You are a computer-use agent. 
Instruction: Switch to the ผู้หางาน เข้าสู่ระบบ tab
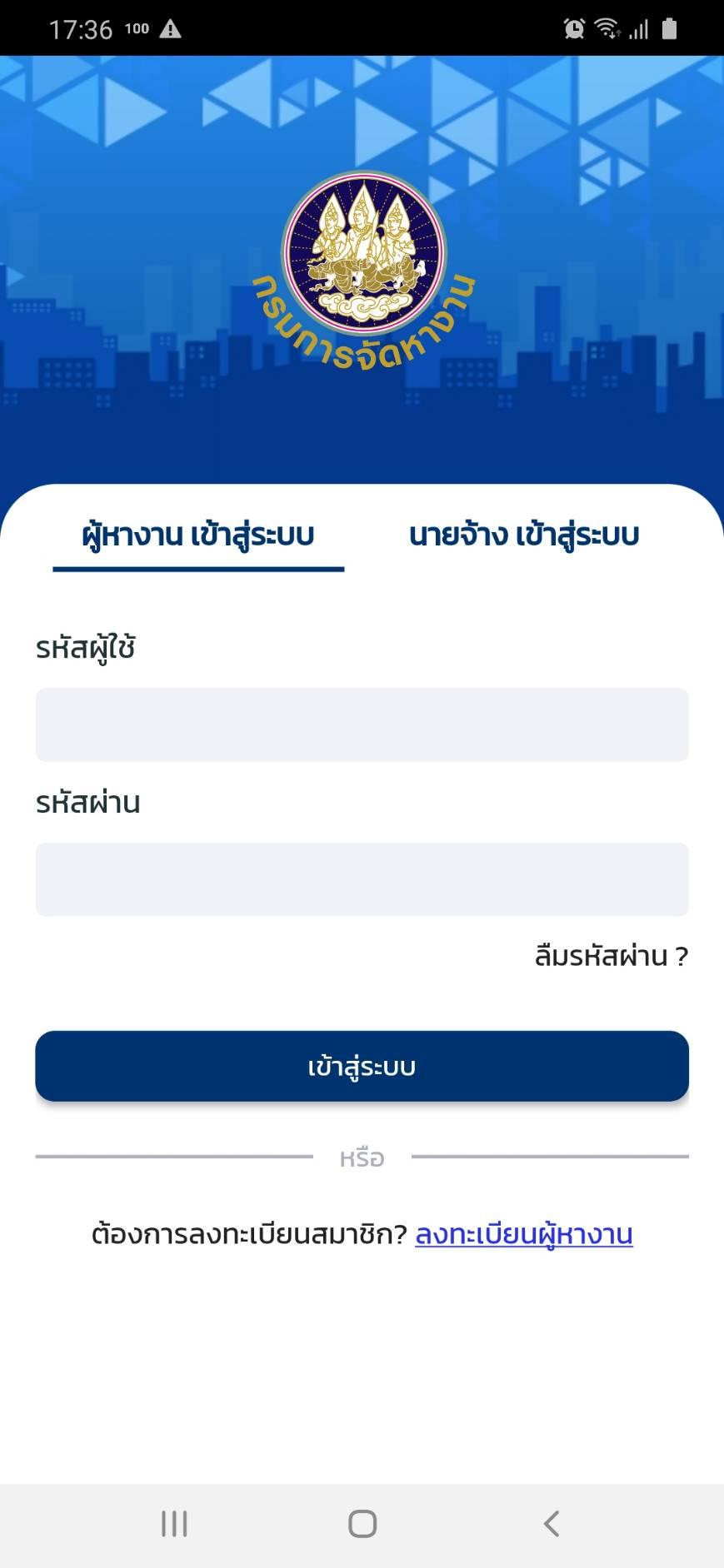[x=198, y=535]
